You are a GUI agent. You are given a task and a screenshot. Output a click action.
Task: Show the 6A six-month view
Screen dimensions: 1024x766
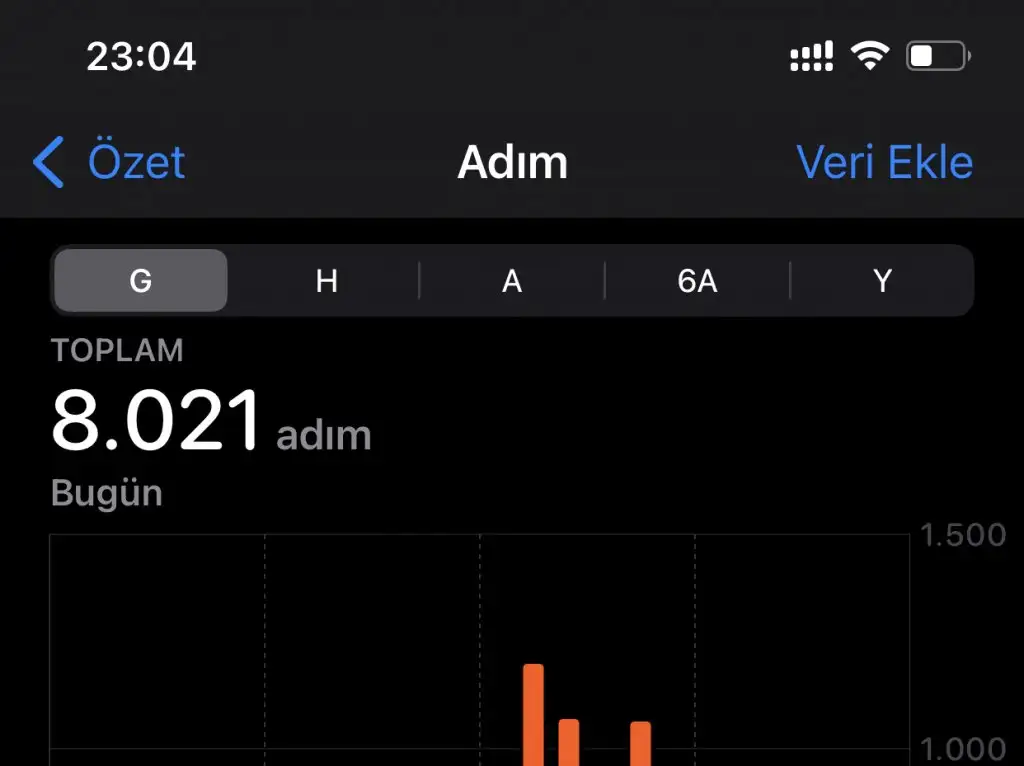(697, 281)
